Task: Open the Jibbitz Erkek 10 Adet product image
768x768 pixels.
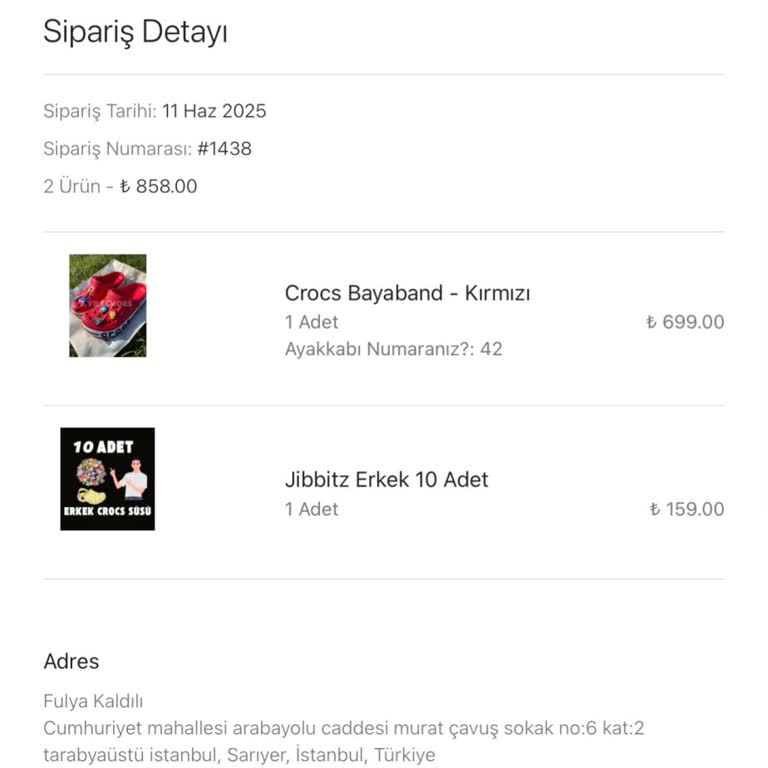Action: click(108, 479)
